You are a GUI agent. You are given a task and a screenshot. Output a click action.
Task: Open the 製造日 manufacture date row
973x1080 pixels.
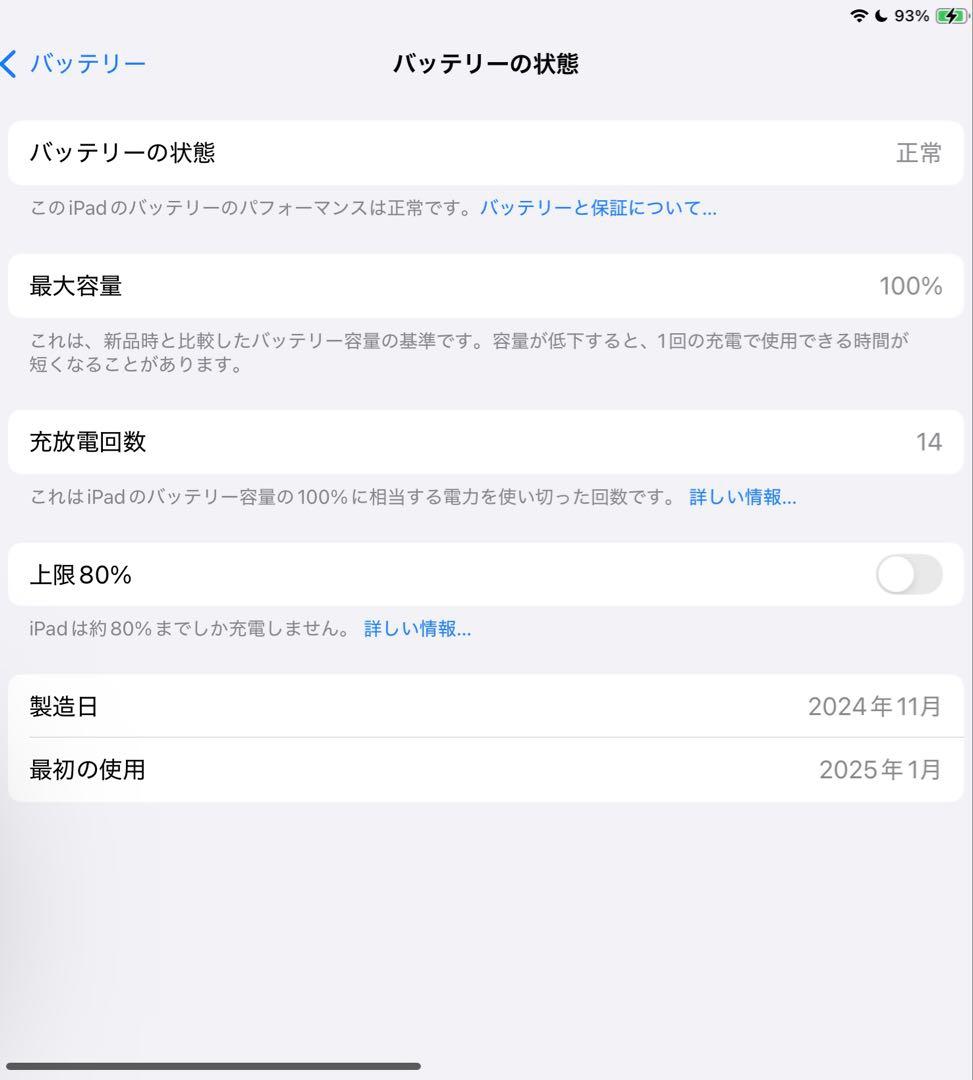point(486,707)
